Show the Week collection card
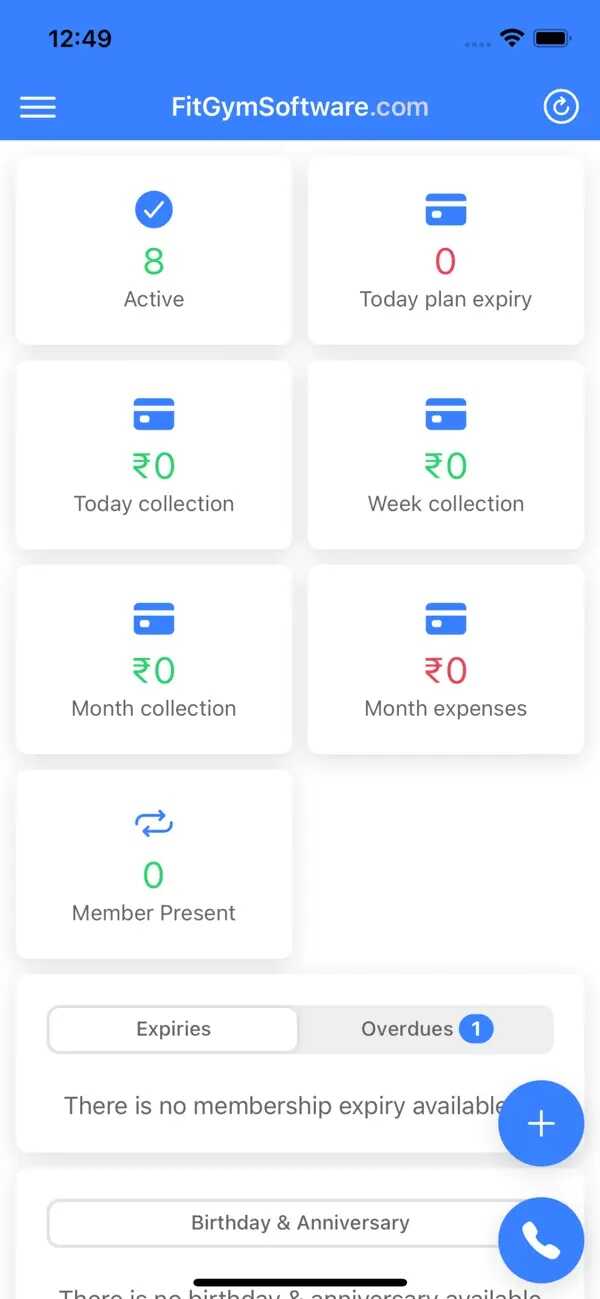The height and width of the screenshot is (1299, 600). coord(445,455)
